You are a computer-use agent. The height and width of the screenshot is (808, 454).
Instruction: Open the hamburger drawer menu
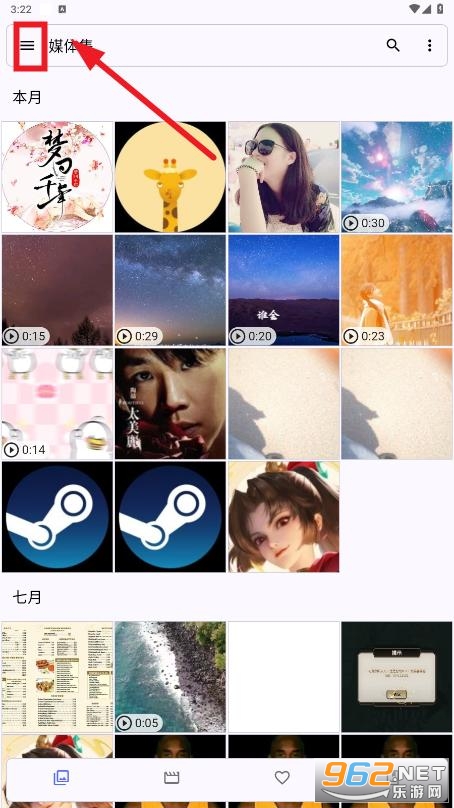pyautogui.click(x=27, y=45)
